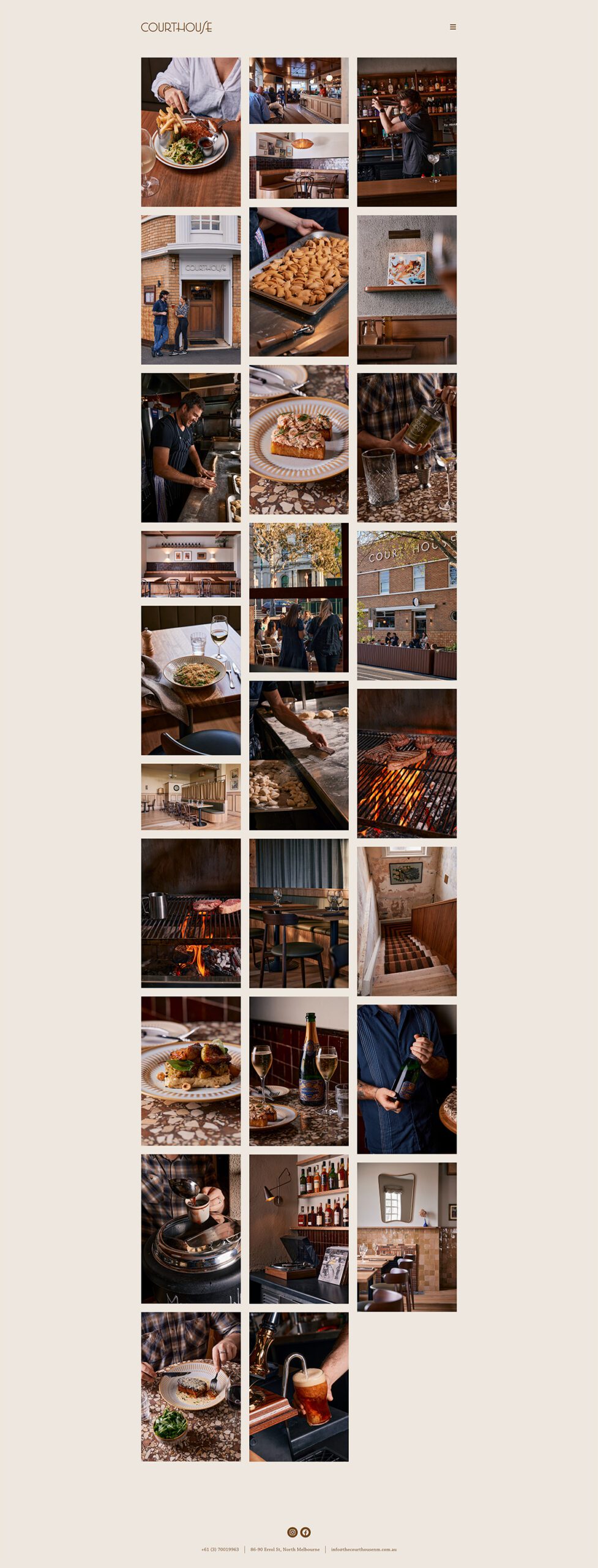Open the schnitzel and fries plate photo

190,132
